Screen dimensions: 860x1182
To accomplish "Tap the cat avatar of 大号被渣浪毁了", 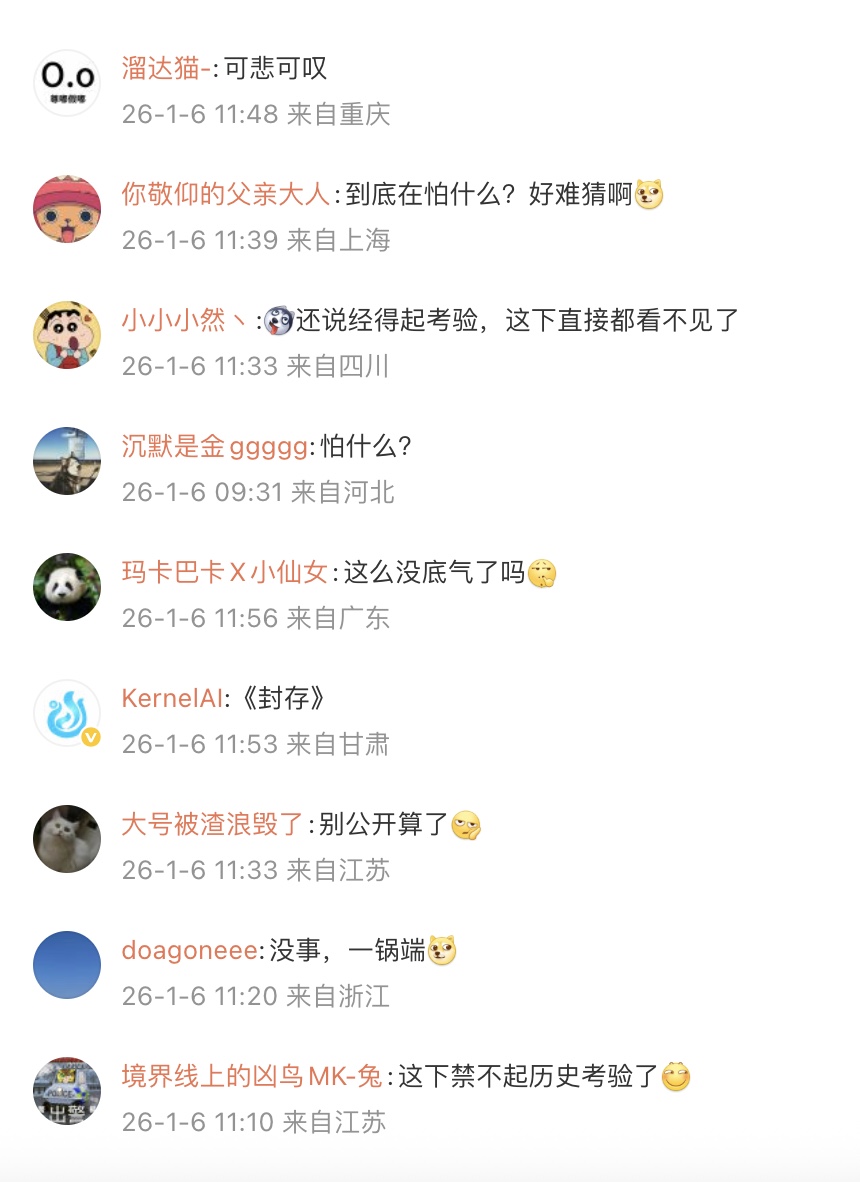I will point(67,839).
